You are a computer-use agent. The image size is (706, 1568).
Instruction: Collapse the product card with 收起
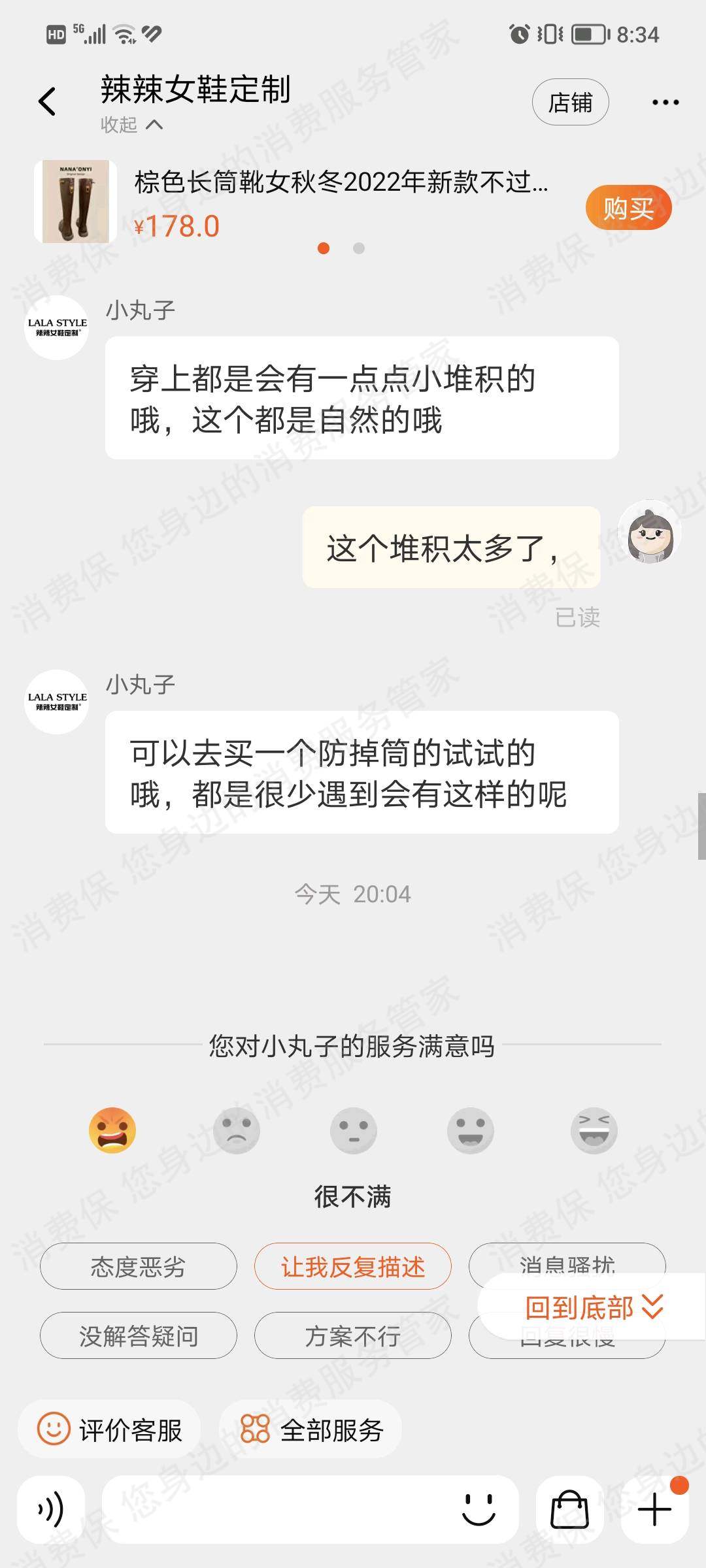point(131,125)
